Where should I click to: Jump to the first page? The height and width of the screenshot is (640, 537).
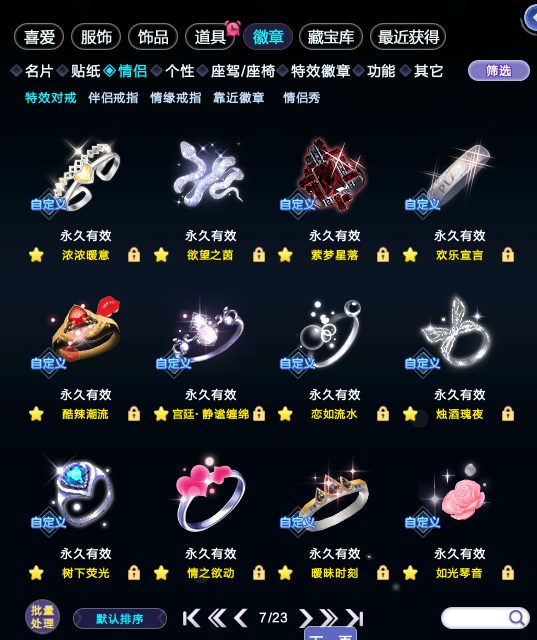pos(191,618)
